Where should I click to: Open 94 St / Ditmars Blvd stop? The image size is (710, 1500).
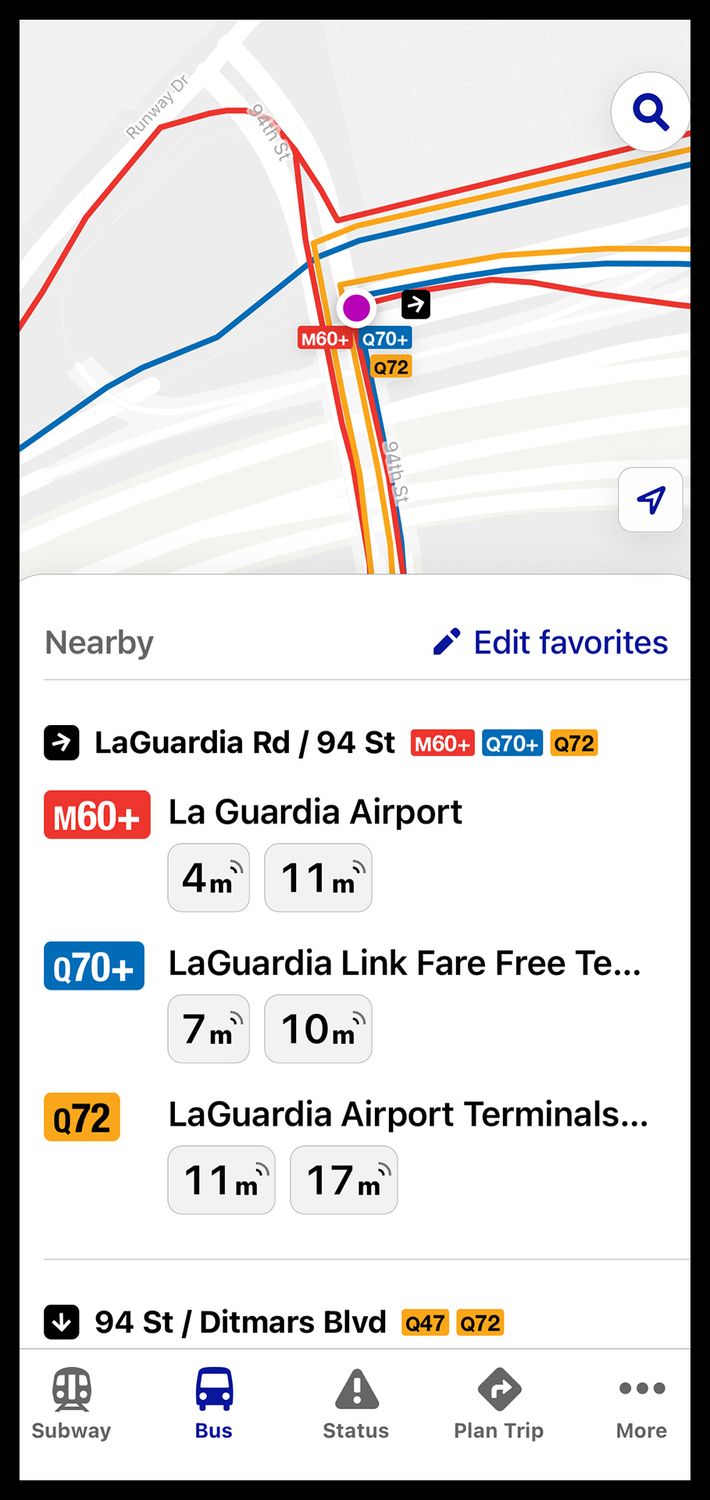point(240,1322)
